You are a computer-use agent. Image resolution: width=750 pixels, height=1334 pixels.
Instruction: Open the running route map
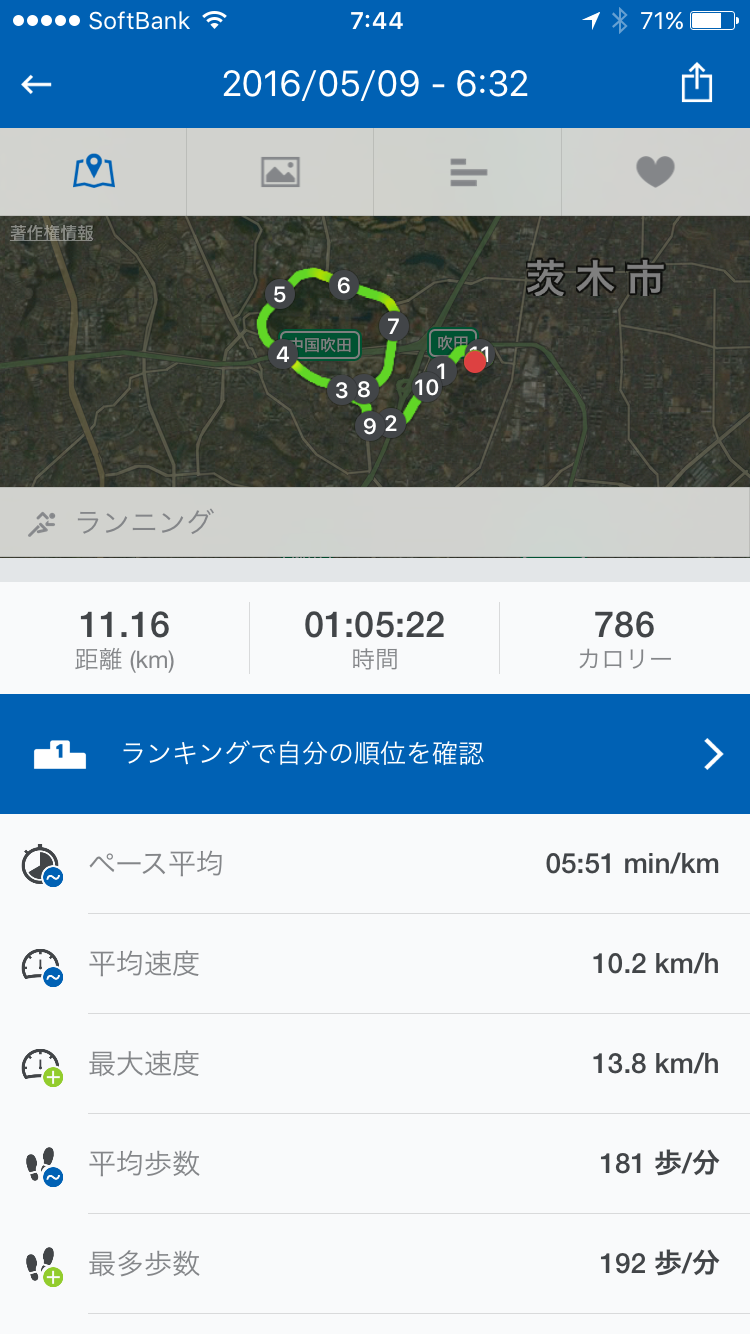(375, 360)
